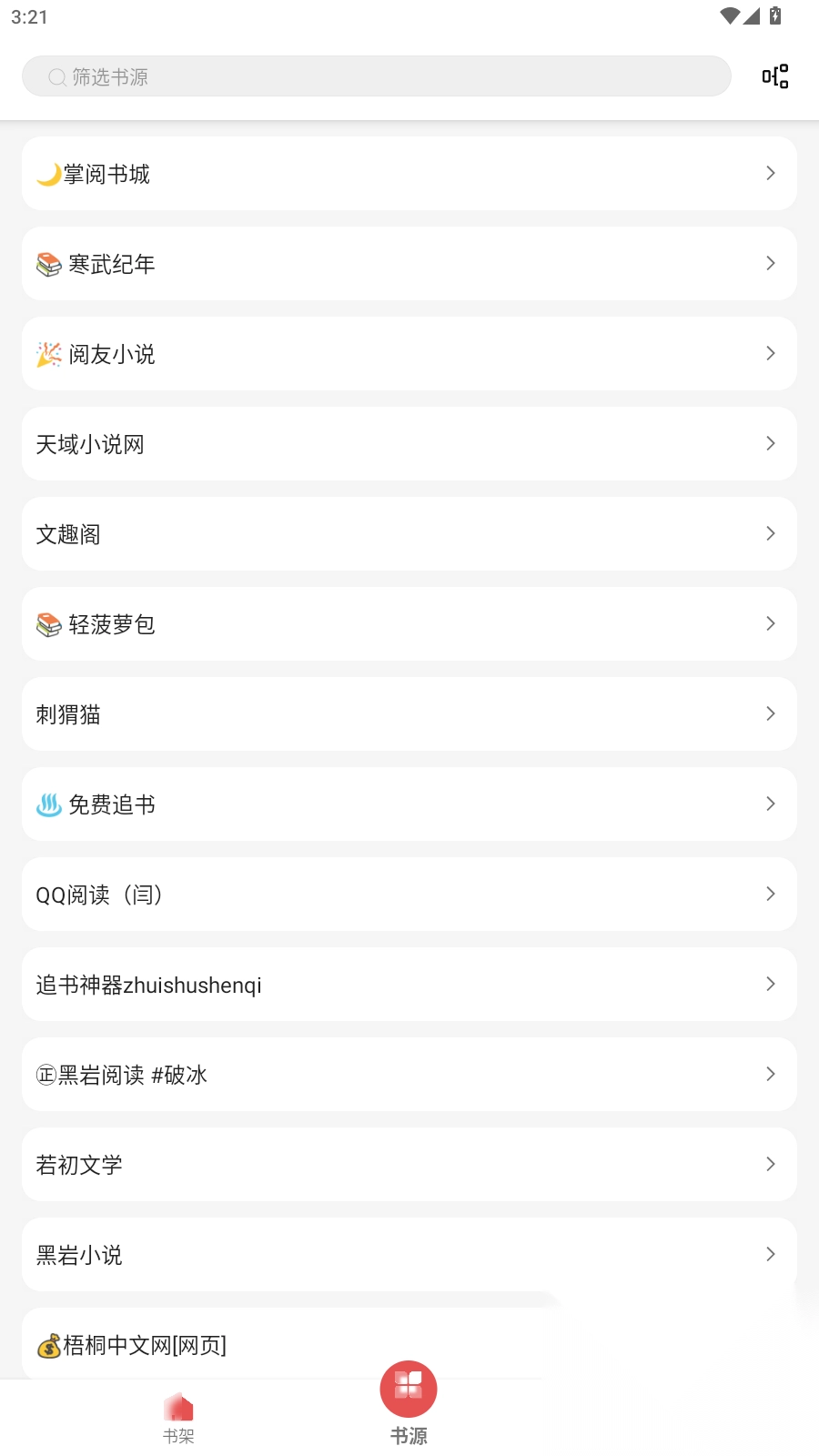Tap the party popper icon beside 阅友小说
Screen dimensions: 819x1456
point(47,353)
